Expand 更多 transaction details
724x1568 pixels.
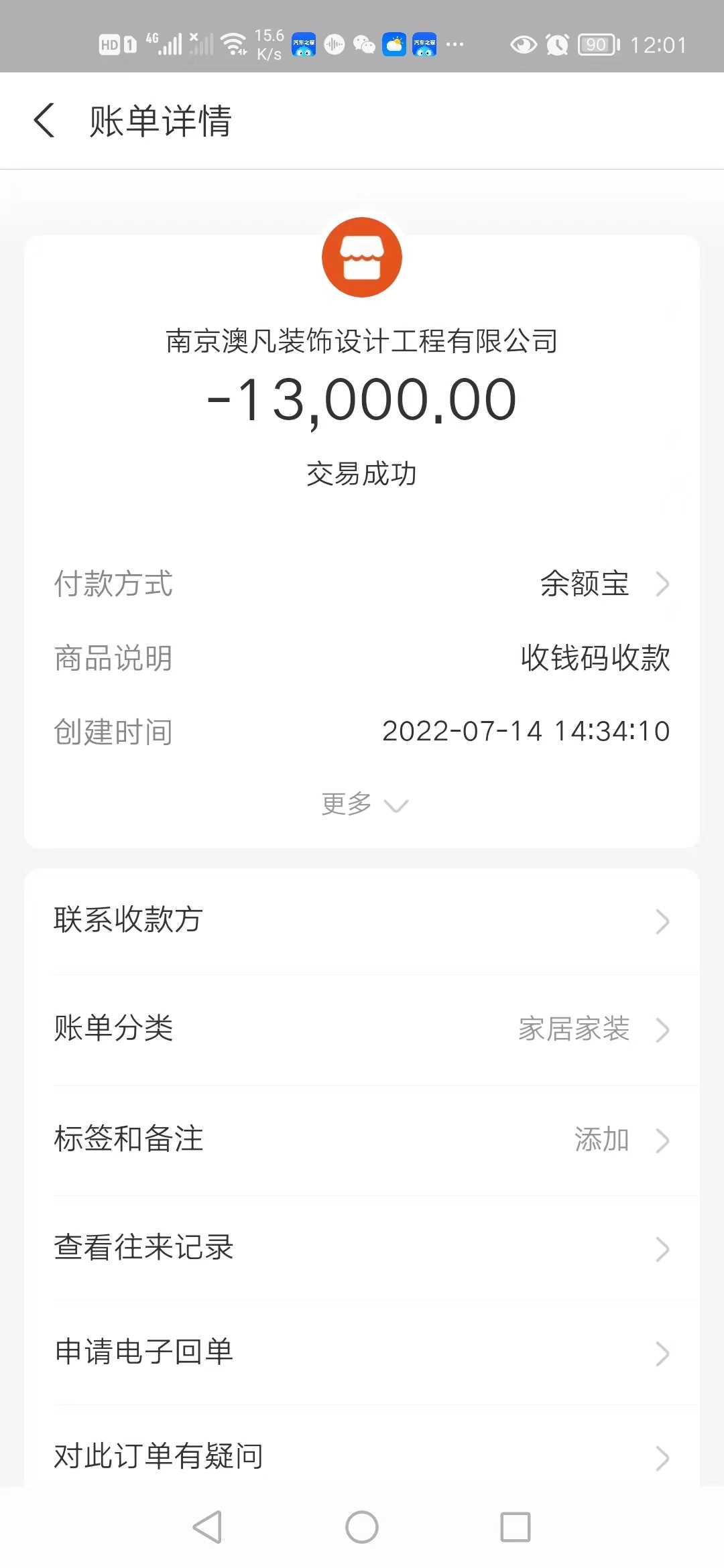tap(363, 804)
